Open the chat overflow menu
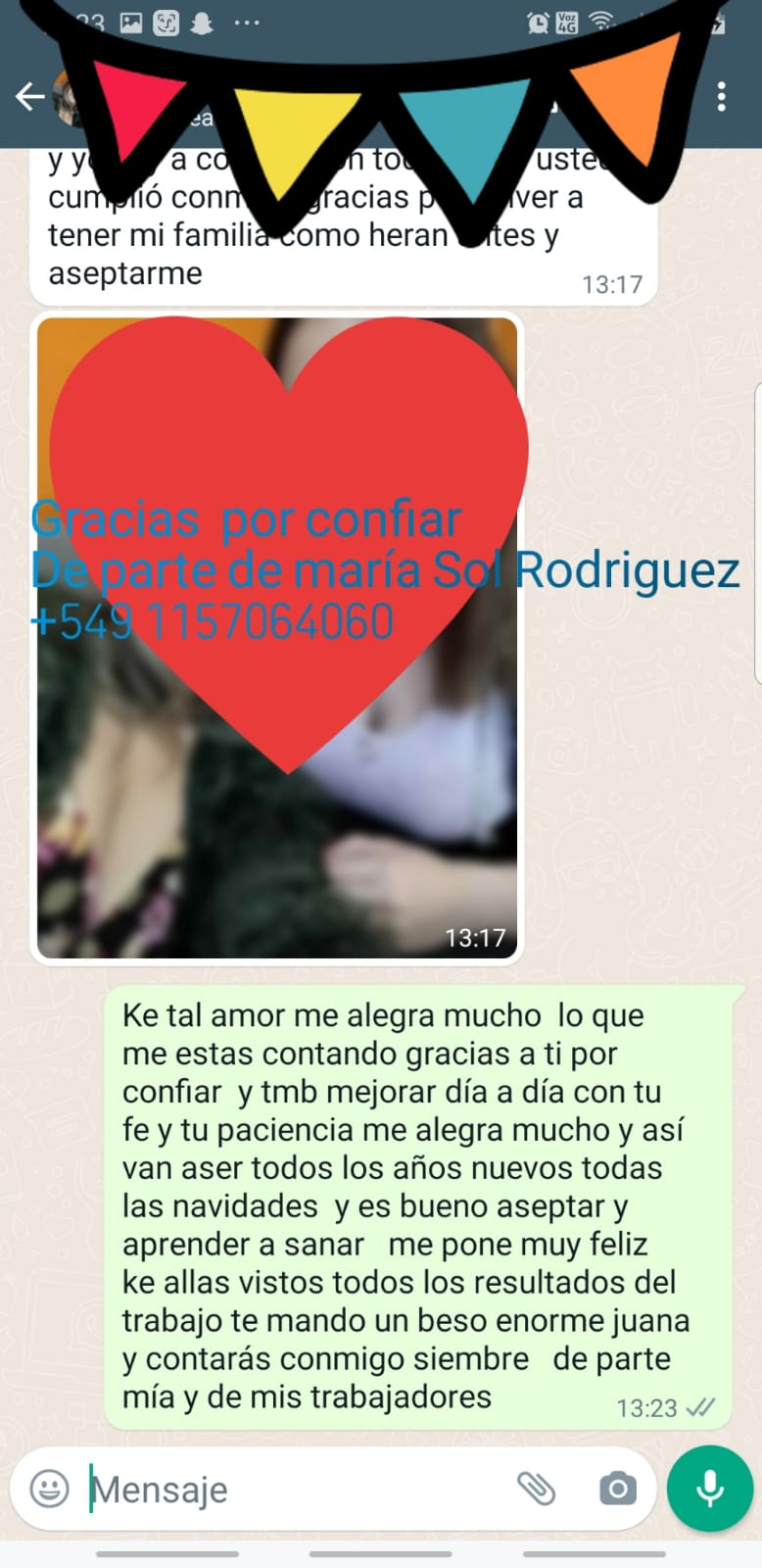 pos(722,96)
